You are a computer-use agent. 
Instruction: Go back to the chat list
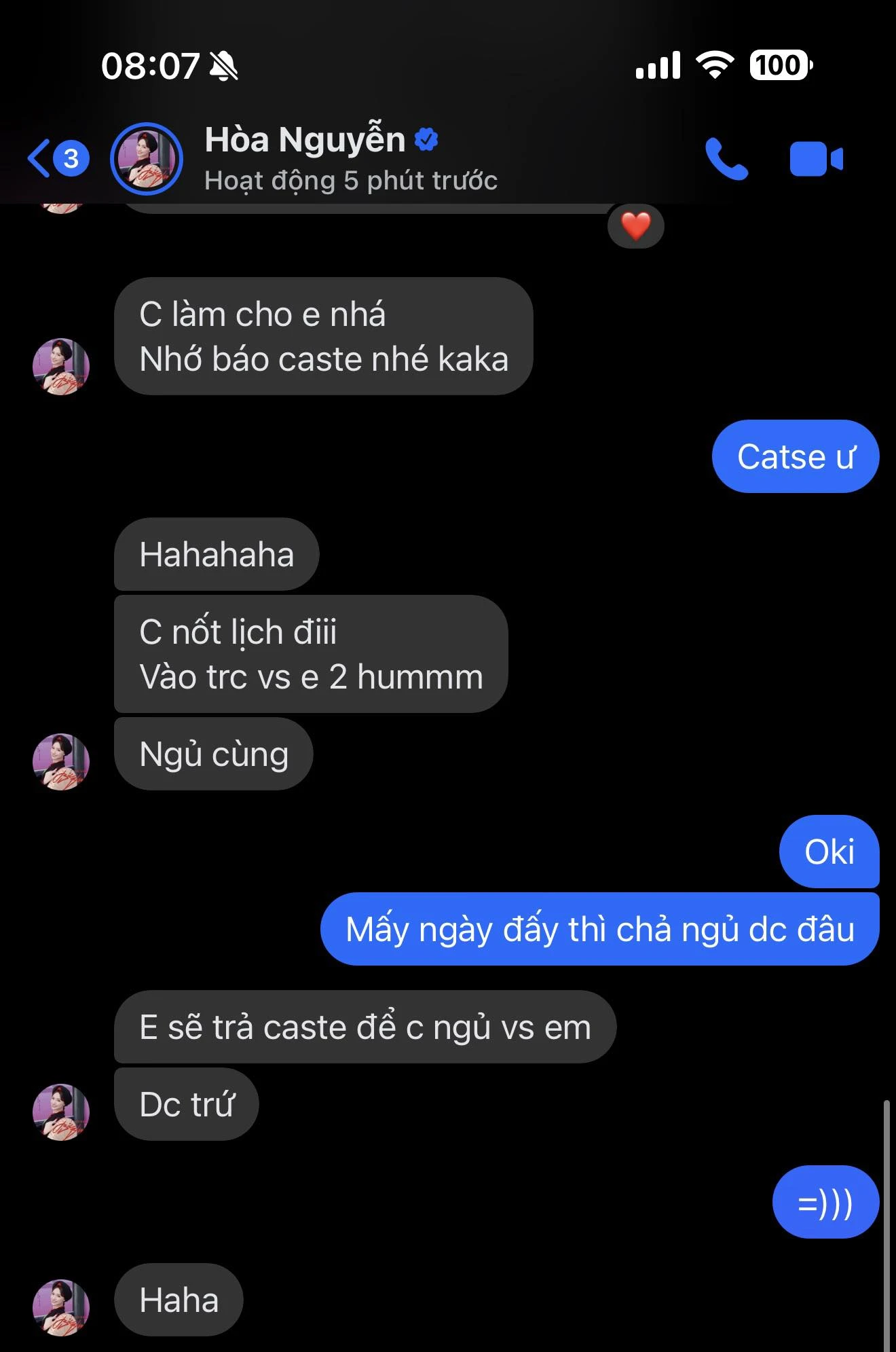tap(41, 158)
